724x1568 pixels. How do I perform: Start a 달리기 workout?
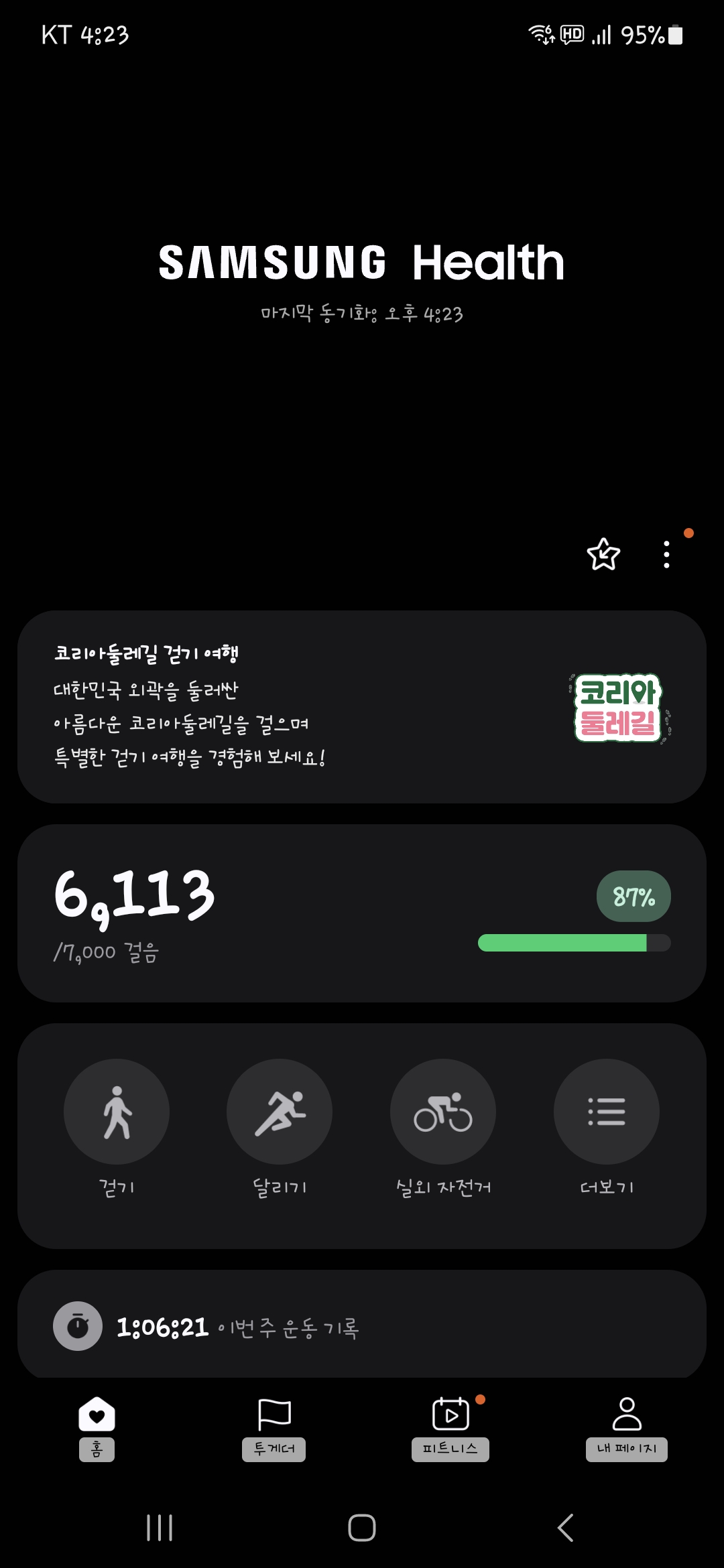coord(280,1112)
